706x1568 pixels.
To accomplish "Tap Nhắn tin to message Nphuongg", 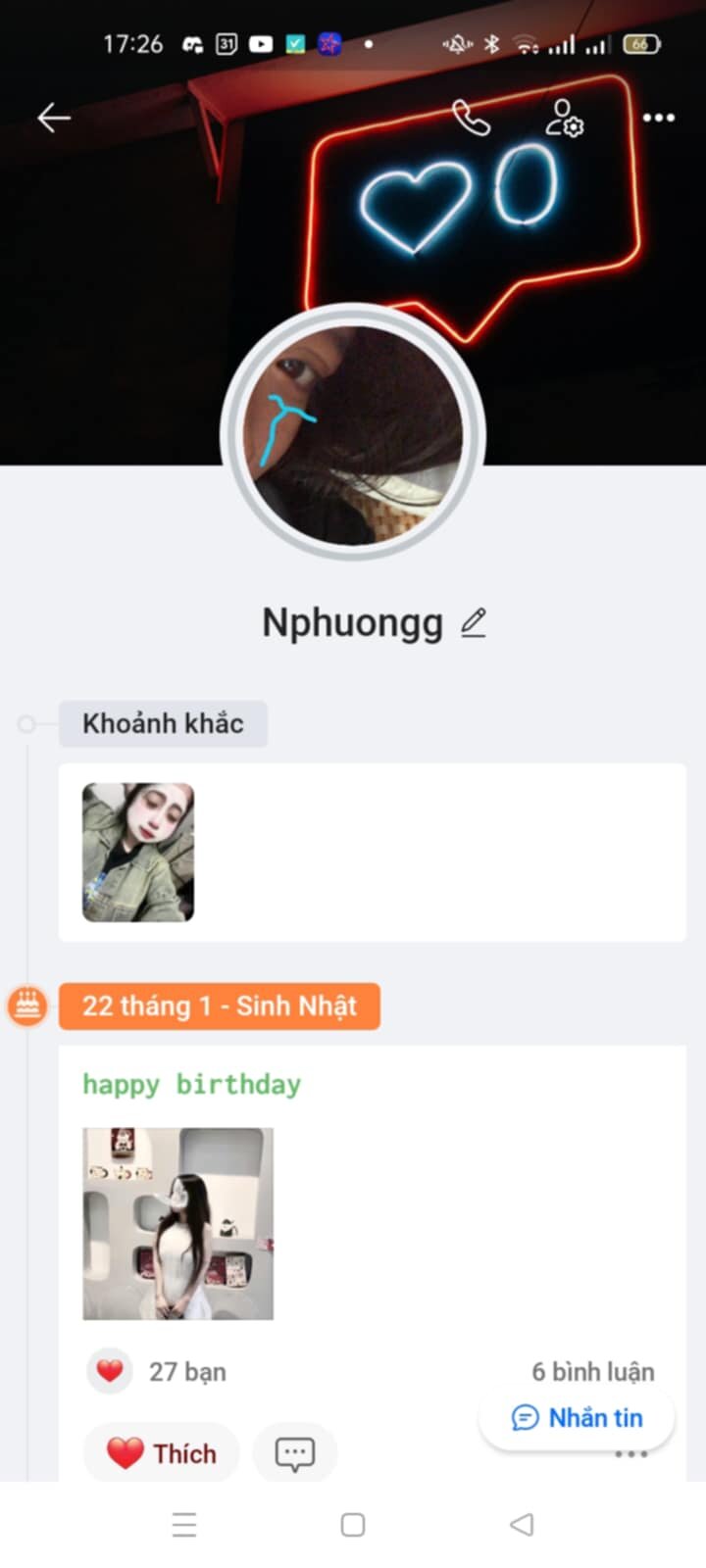I will click(x=577, y=1418).
